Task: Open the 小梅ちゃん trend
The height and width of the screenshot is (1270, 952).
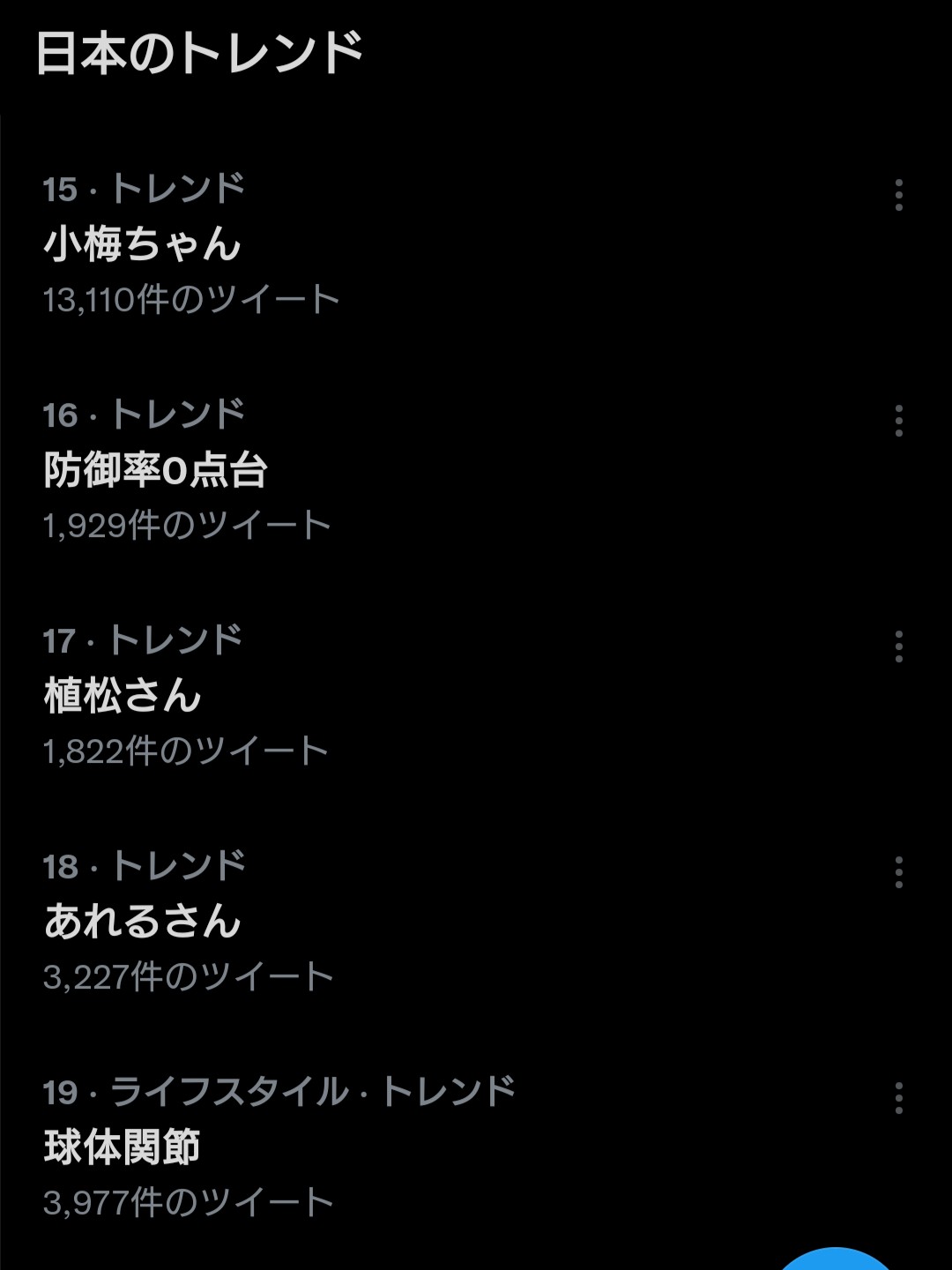Action: tap(143, 244)
